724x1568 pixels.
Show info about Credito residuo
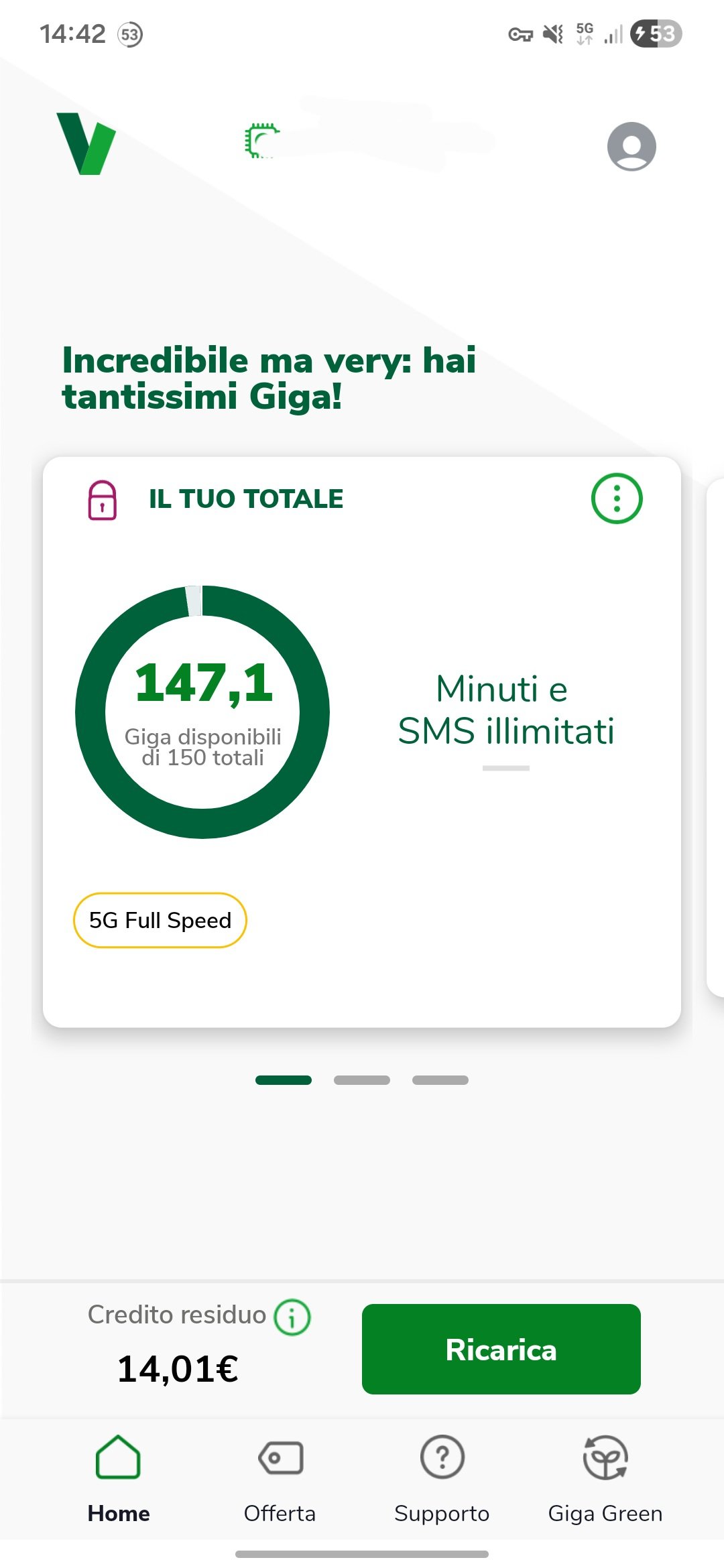[292, 1317]
